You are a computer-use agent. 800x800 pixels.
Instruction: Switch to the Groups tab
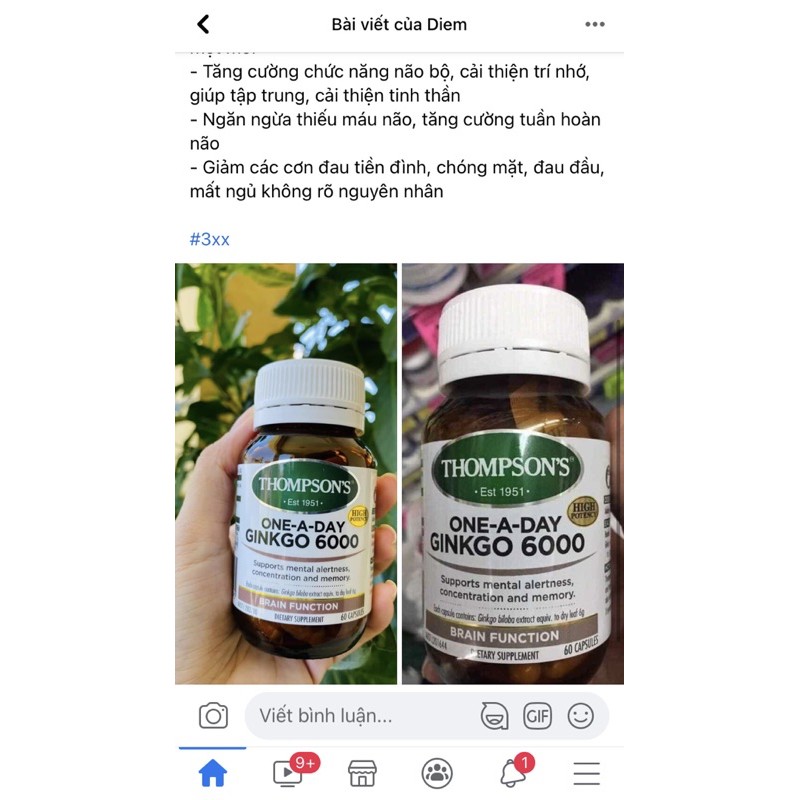(x=437, y=773)
